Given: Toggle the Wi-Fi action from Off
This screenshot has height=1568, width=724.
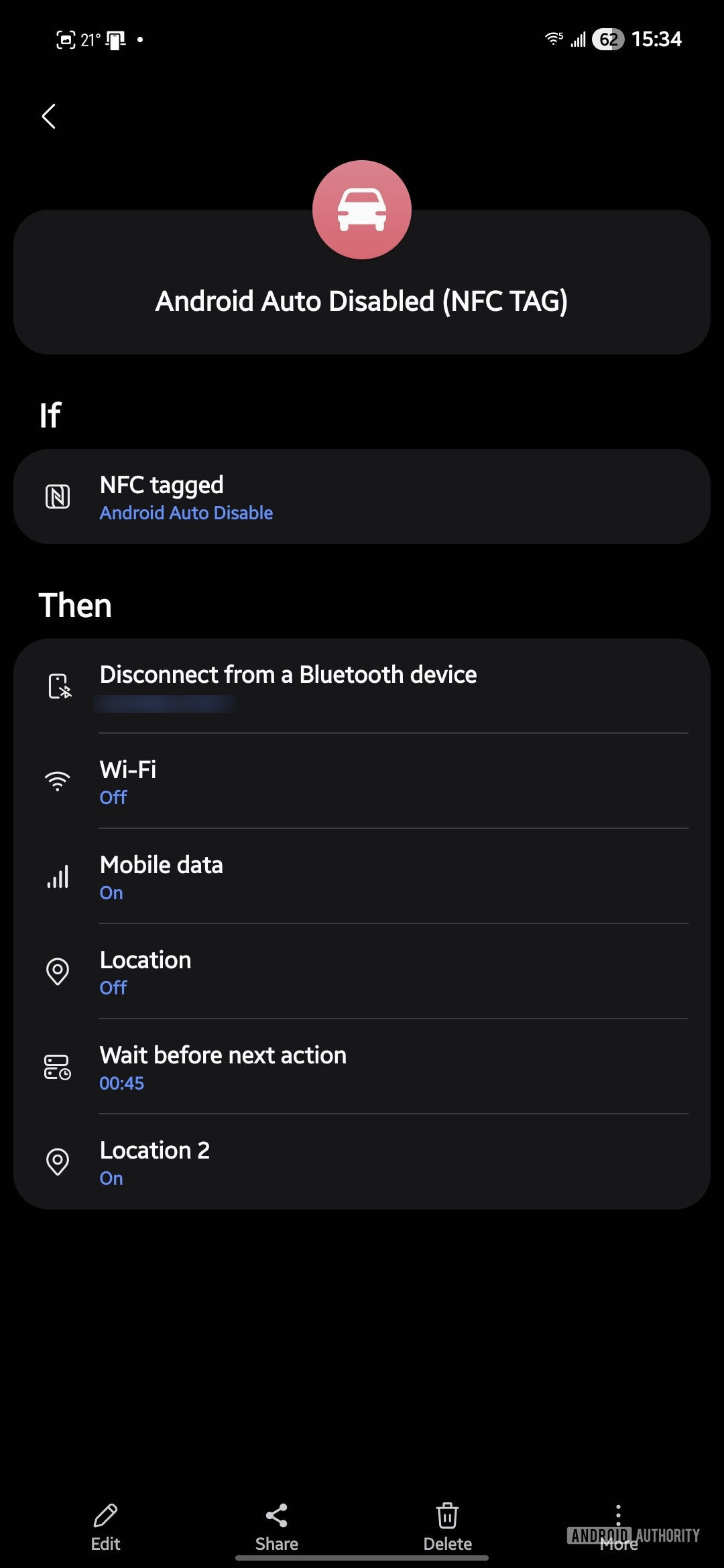Looking at the screenshot, I should [113, 797].
